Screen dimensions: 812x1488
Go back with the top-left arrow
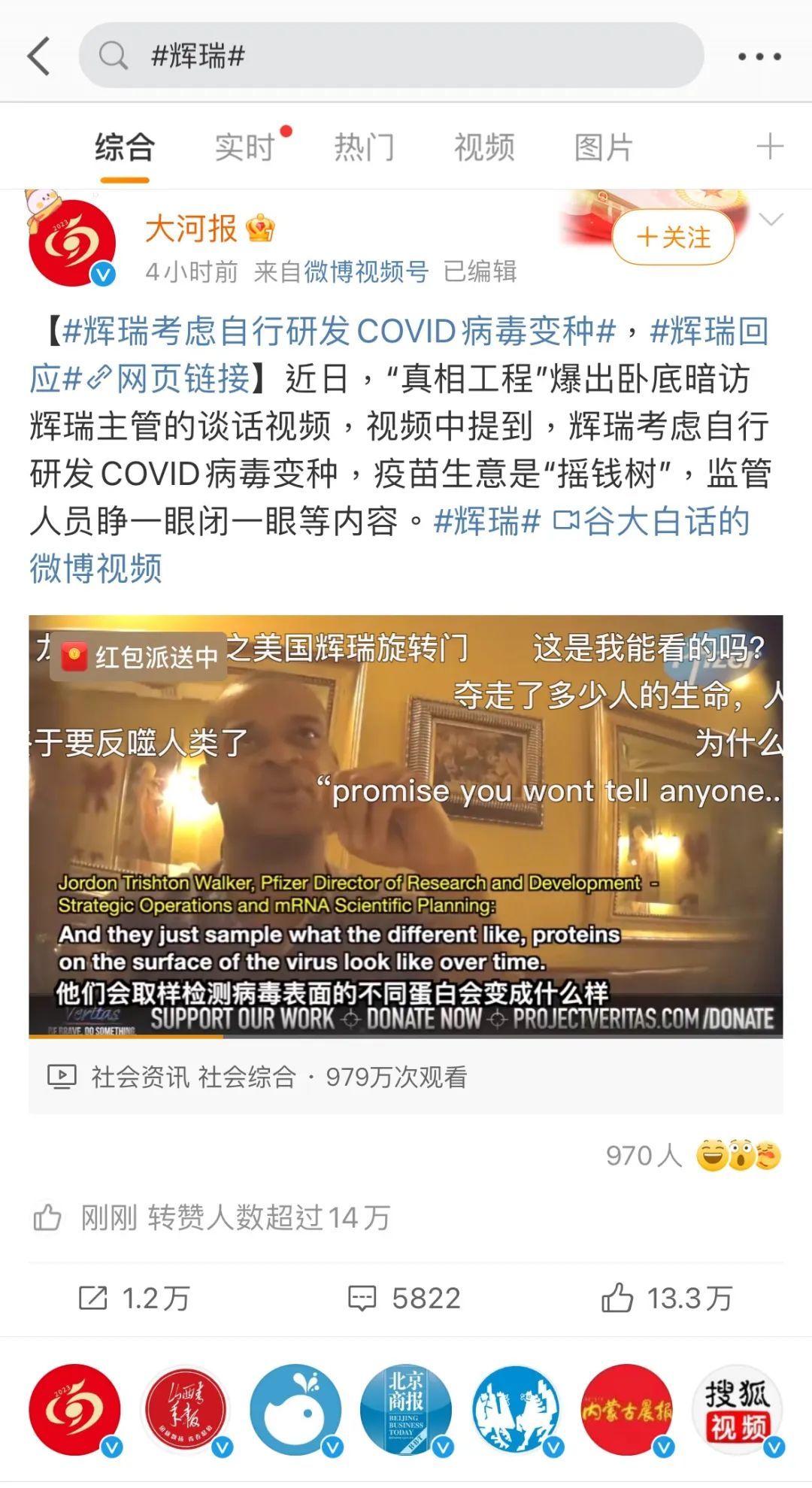point(39,56)
